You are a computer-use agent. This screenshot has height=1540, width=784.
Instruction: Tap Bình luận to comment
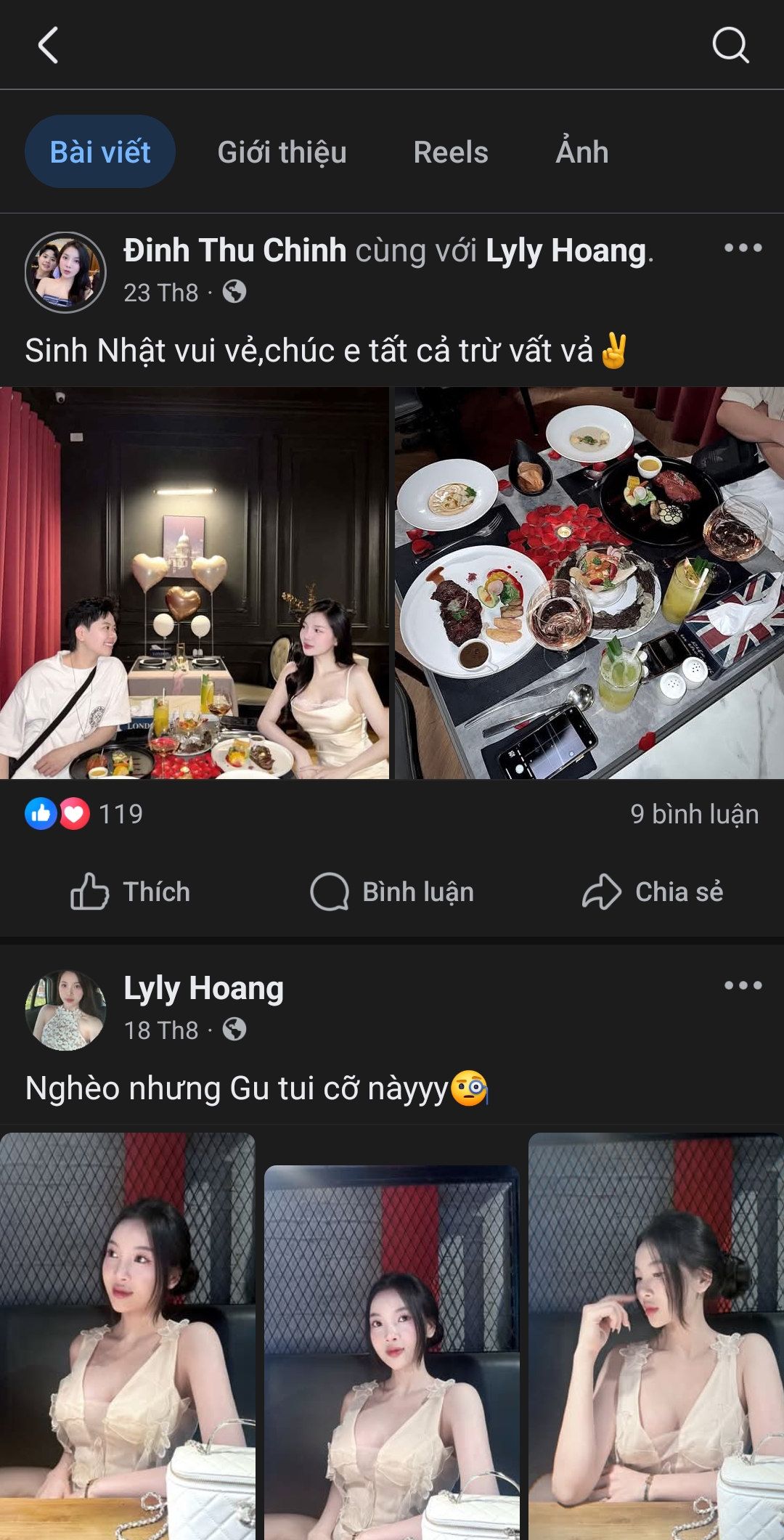(x=392, y=892)
